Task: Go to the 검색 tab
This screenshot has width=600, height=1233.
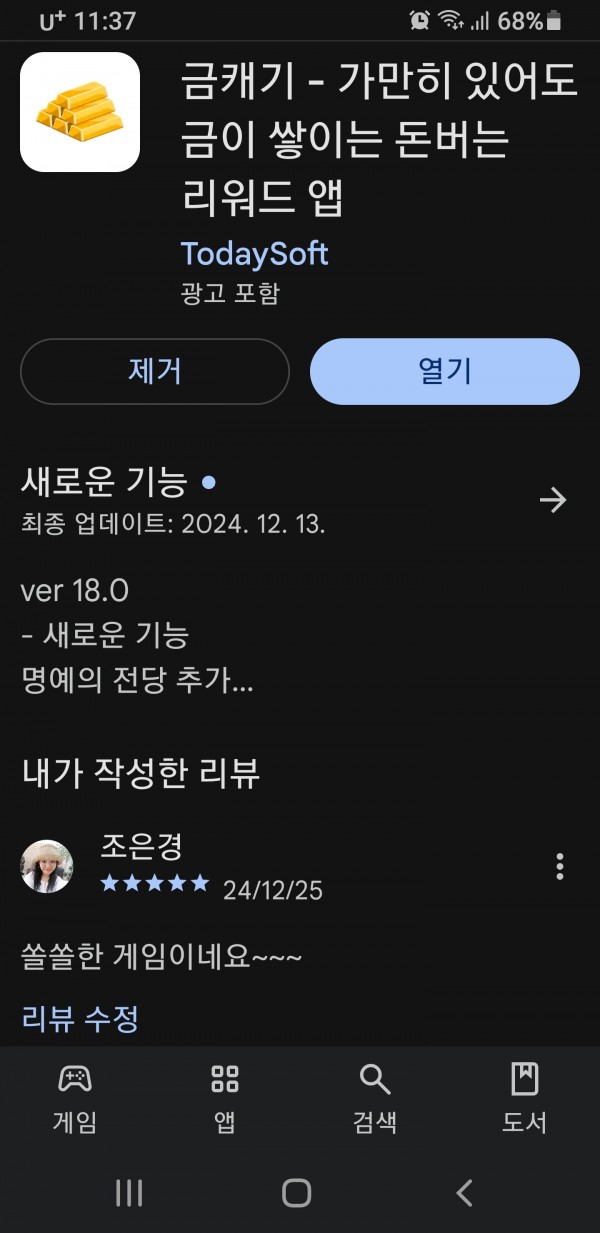Action: (375, 1098)
